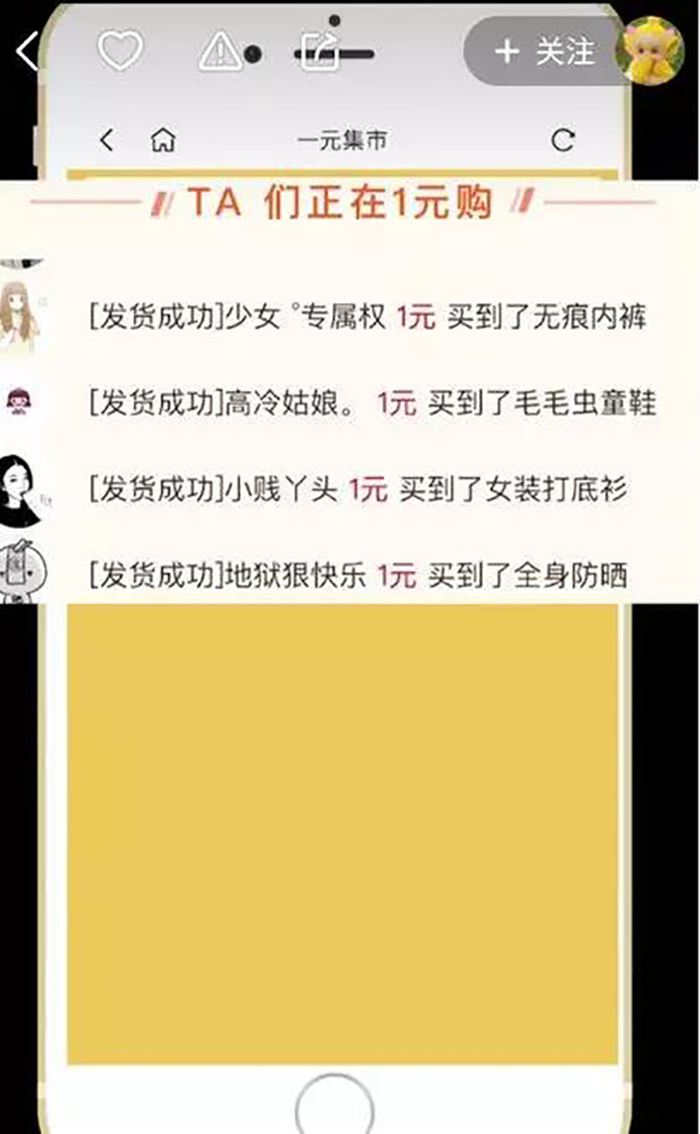700x1134 pixels.
Task: Go back using the top-left arrow
Action: point(27,51)
